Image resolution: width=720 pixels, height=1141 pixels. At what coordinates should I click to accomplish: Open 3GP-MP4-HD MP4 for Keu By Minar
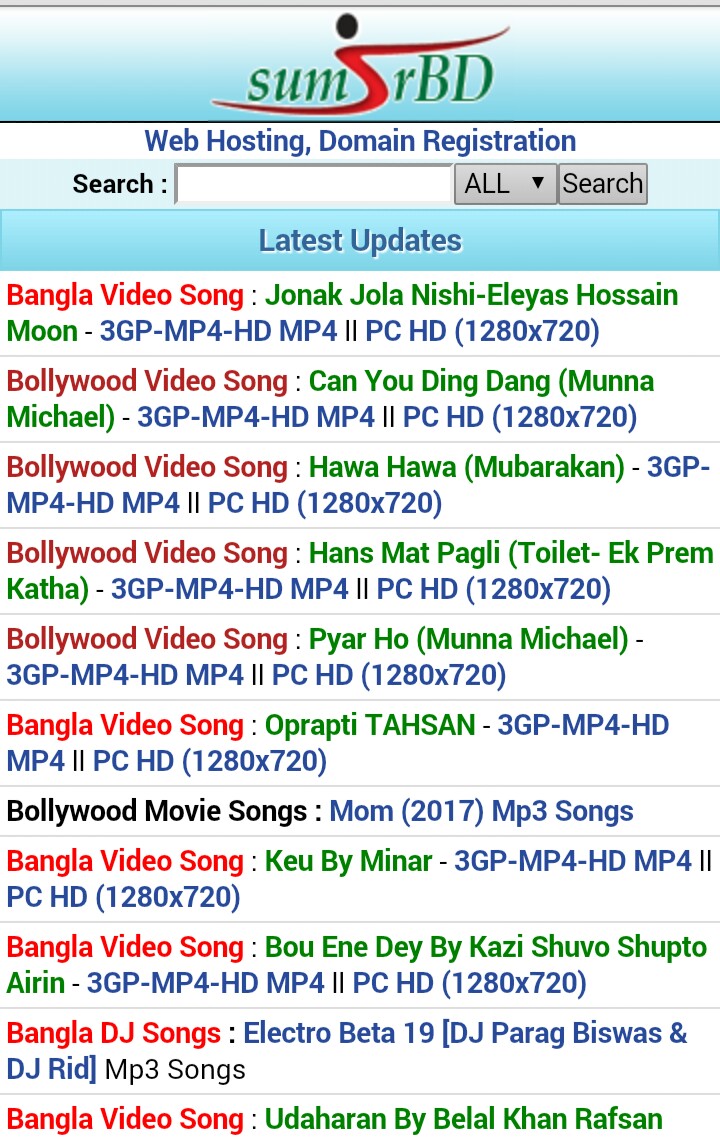click(x=573, y=861)
